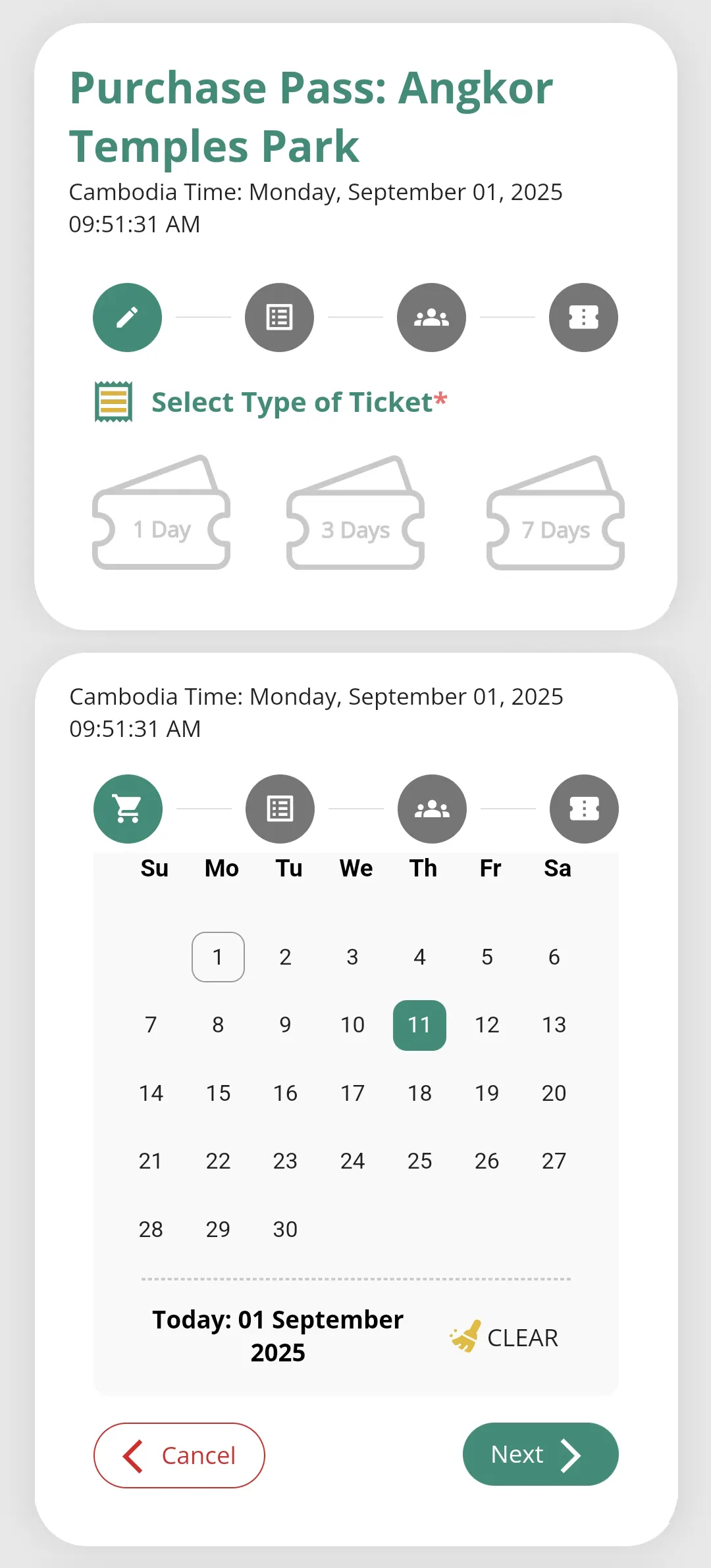This screenshot has height=1568, width=711.
Task: Choose September 30 on the calendar
Action: [x=285, y=1229]
